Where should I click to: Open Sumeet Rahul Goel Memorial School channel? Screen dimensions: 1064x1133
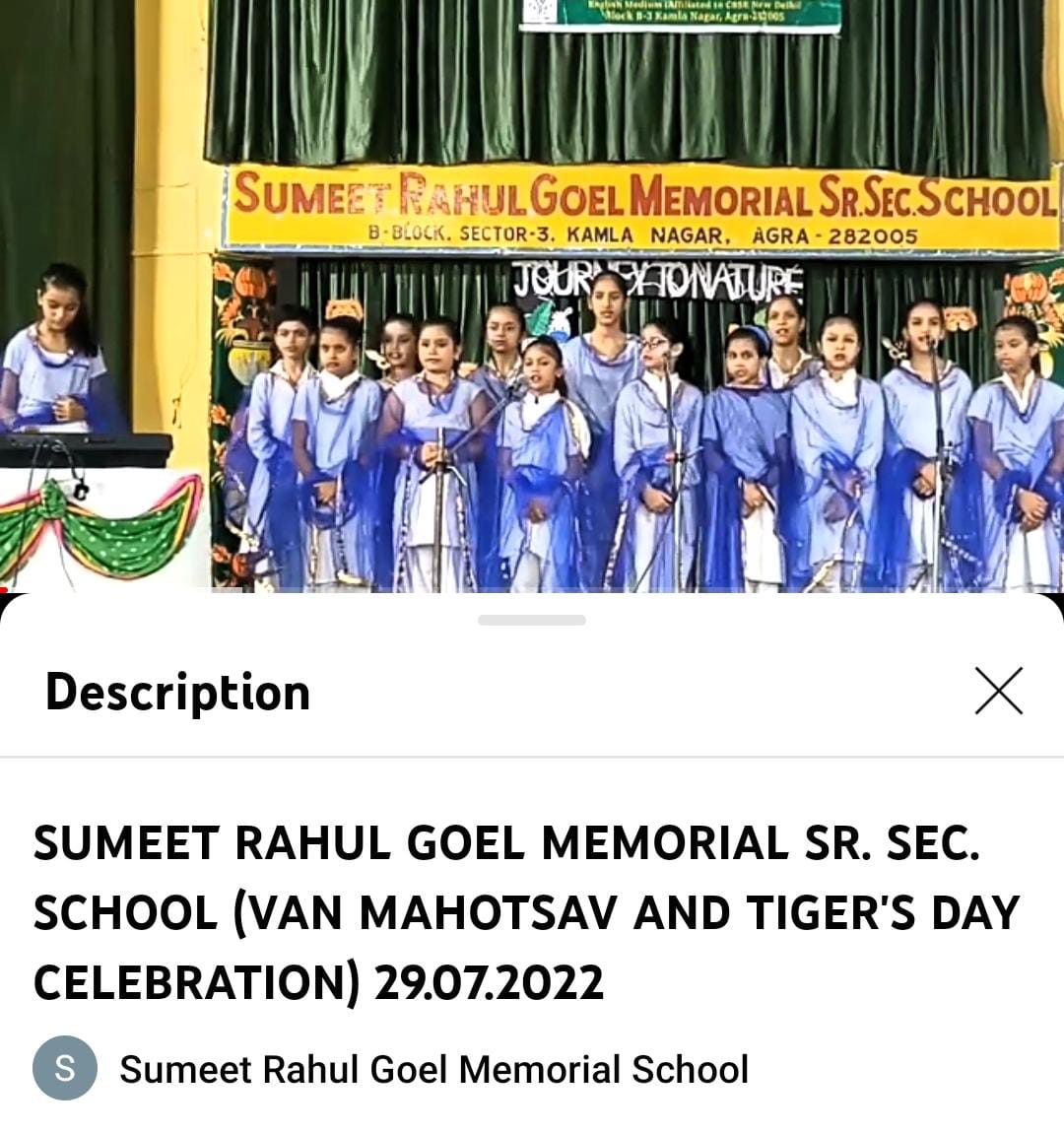(433, 1069)
